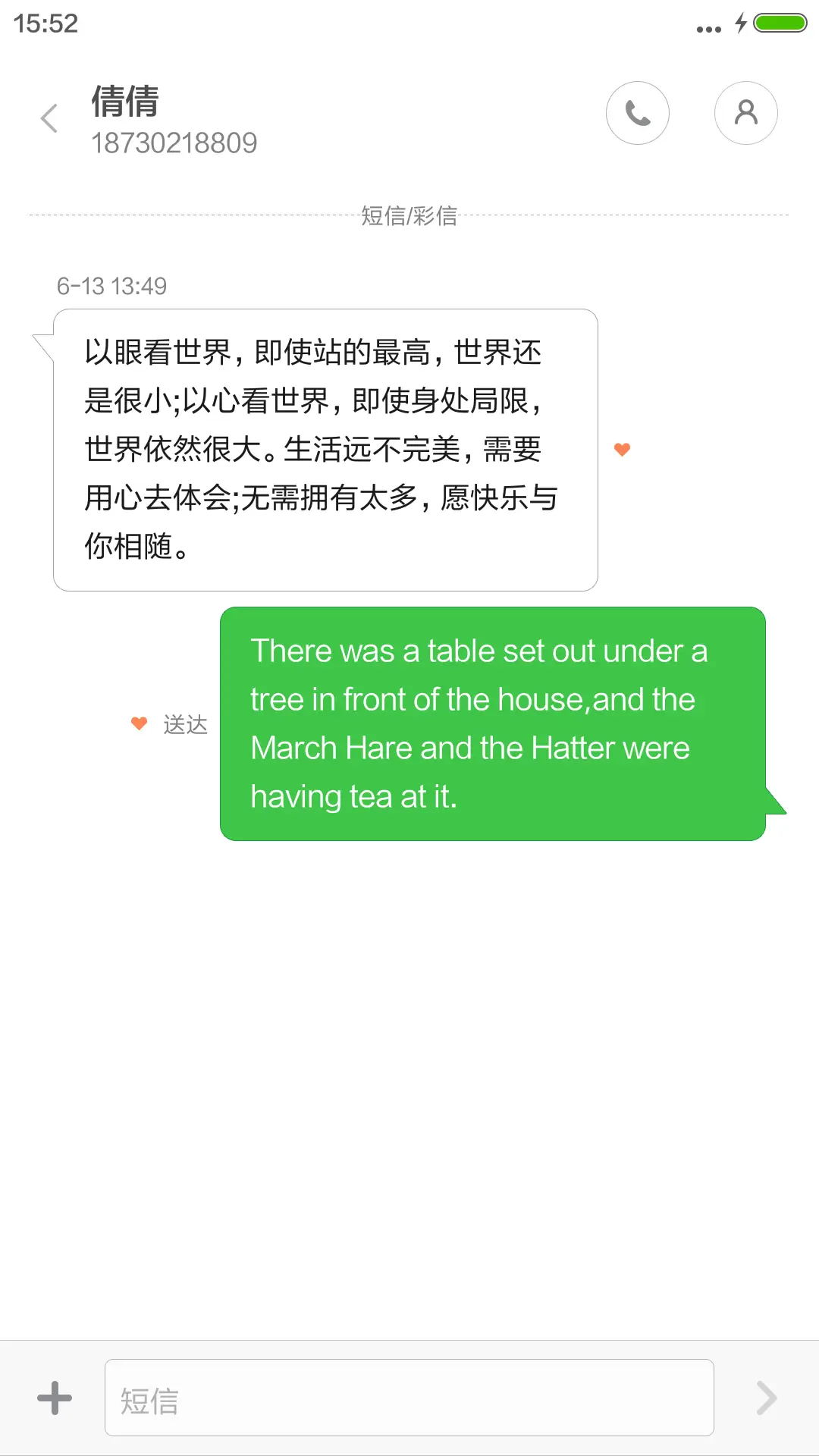Image resolution: width=819 pixels, height=1456 pixels.
Task: Tap the phone number 18730218809
Action: [x=175, y=143]
